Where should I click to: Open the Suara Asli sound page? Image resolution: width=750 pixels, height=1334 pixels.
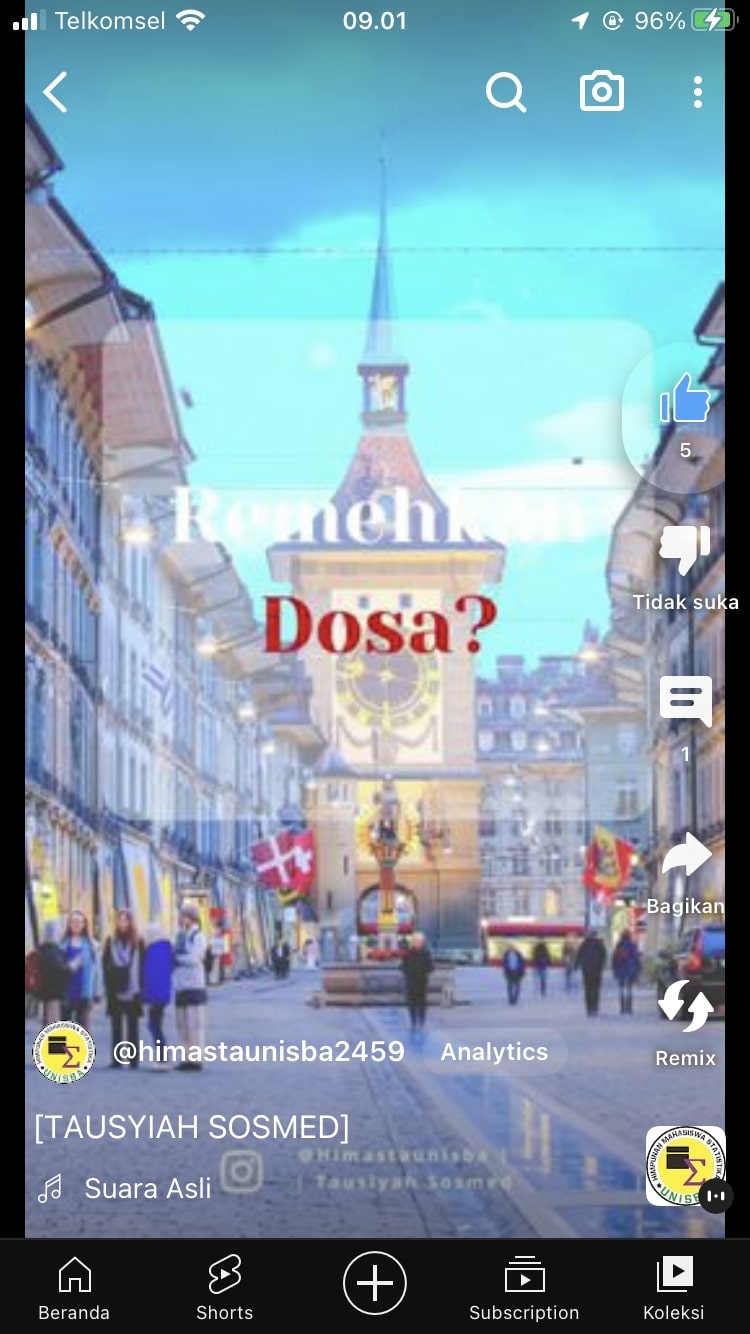[x=148, y=1188]
